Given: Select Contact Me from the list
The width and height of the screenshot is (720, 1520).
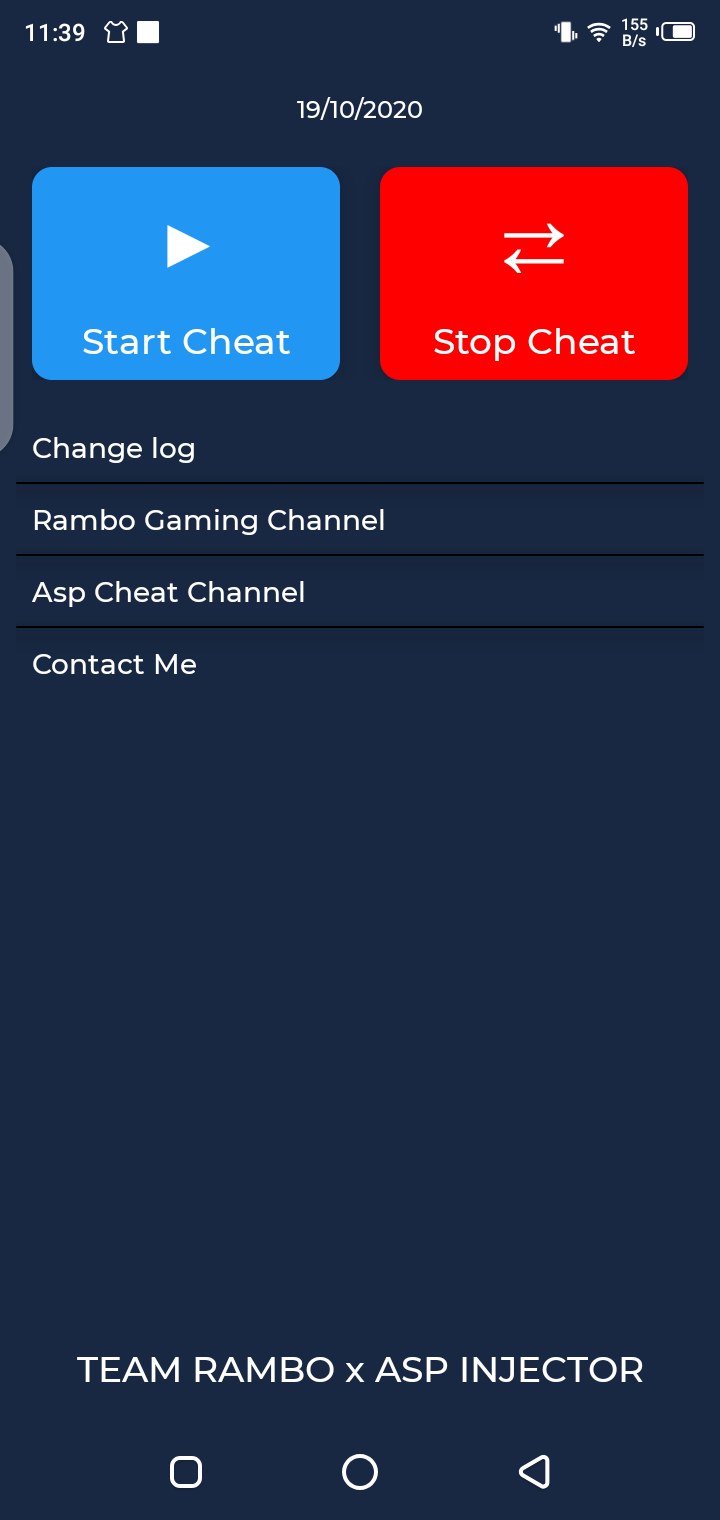Looking at the screenshot, I should [114, 663].
